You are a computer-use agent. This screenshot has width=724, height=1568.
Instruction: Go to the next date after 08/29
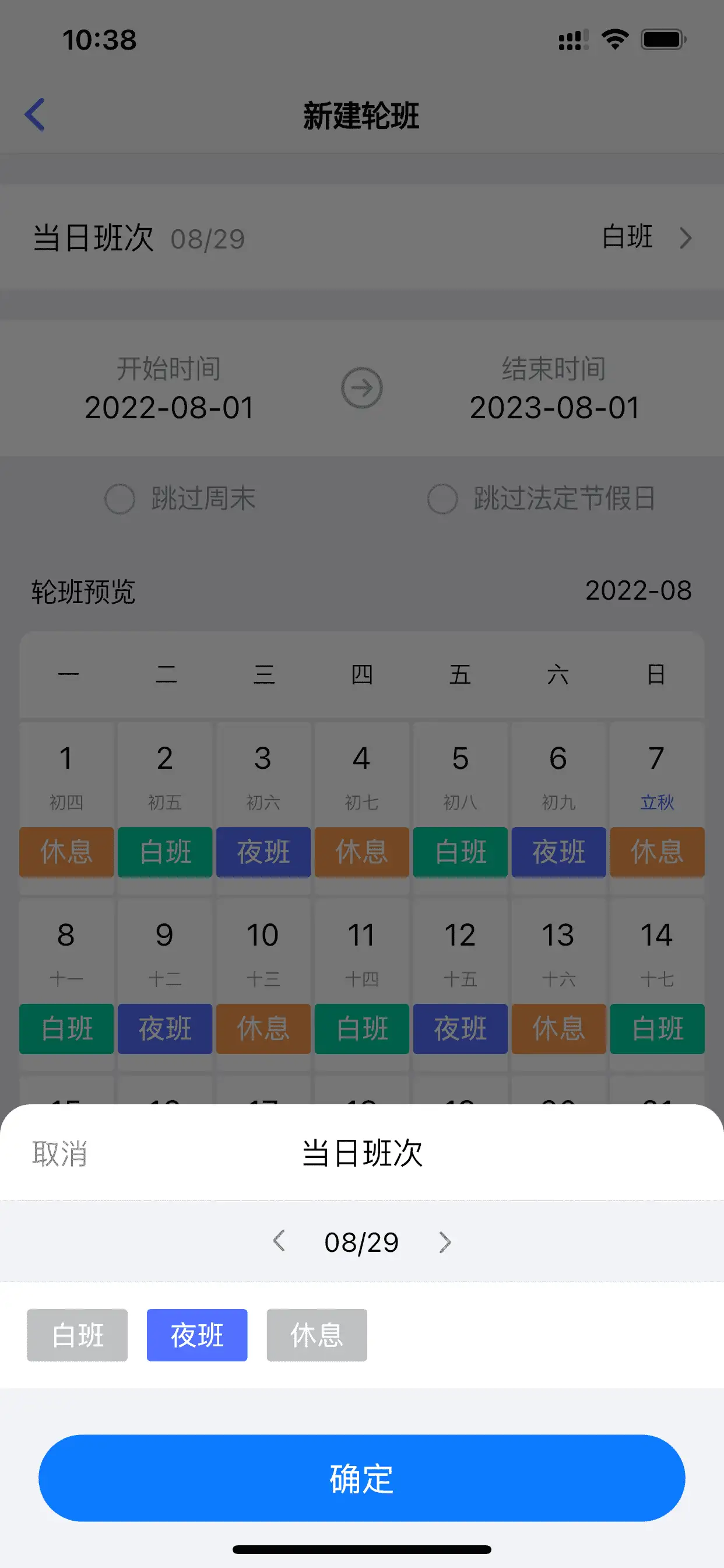[445, 1241]
